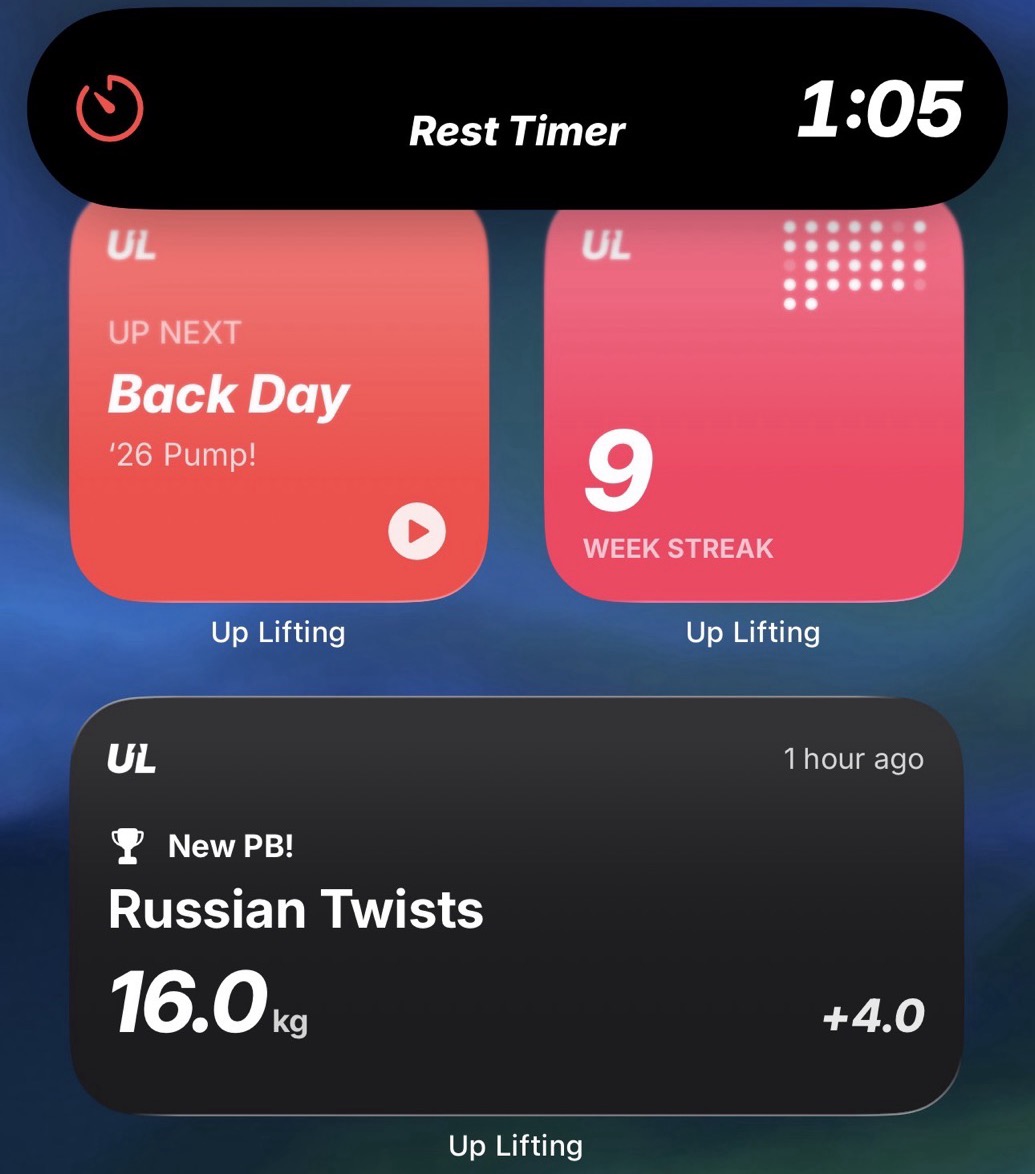Tap the Russian Twists personal best entry
This screenshot has height=1174, width=1035.
click(296, 910)
